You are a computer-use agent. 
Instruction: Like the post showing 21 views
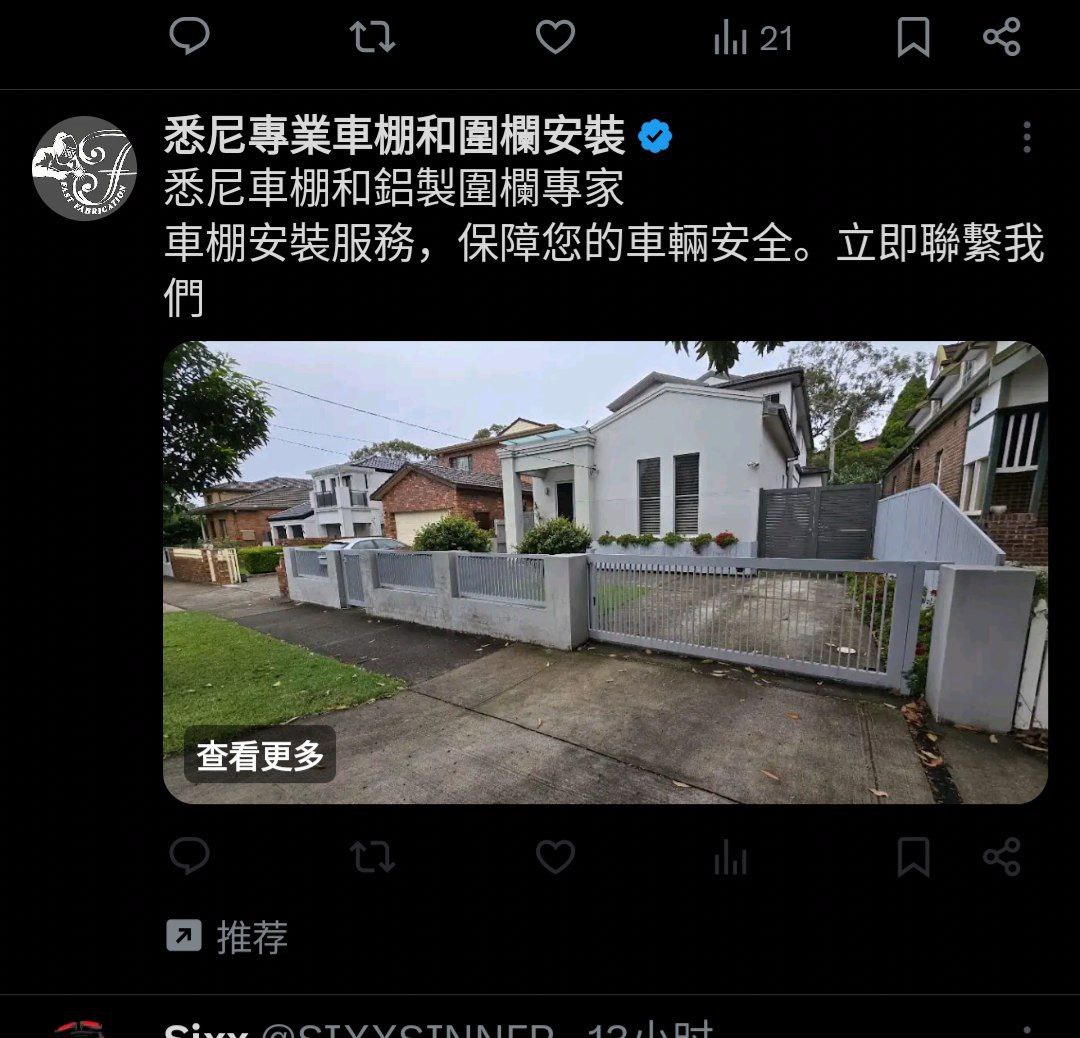(x=555, y=37)
